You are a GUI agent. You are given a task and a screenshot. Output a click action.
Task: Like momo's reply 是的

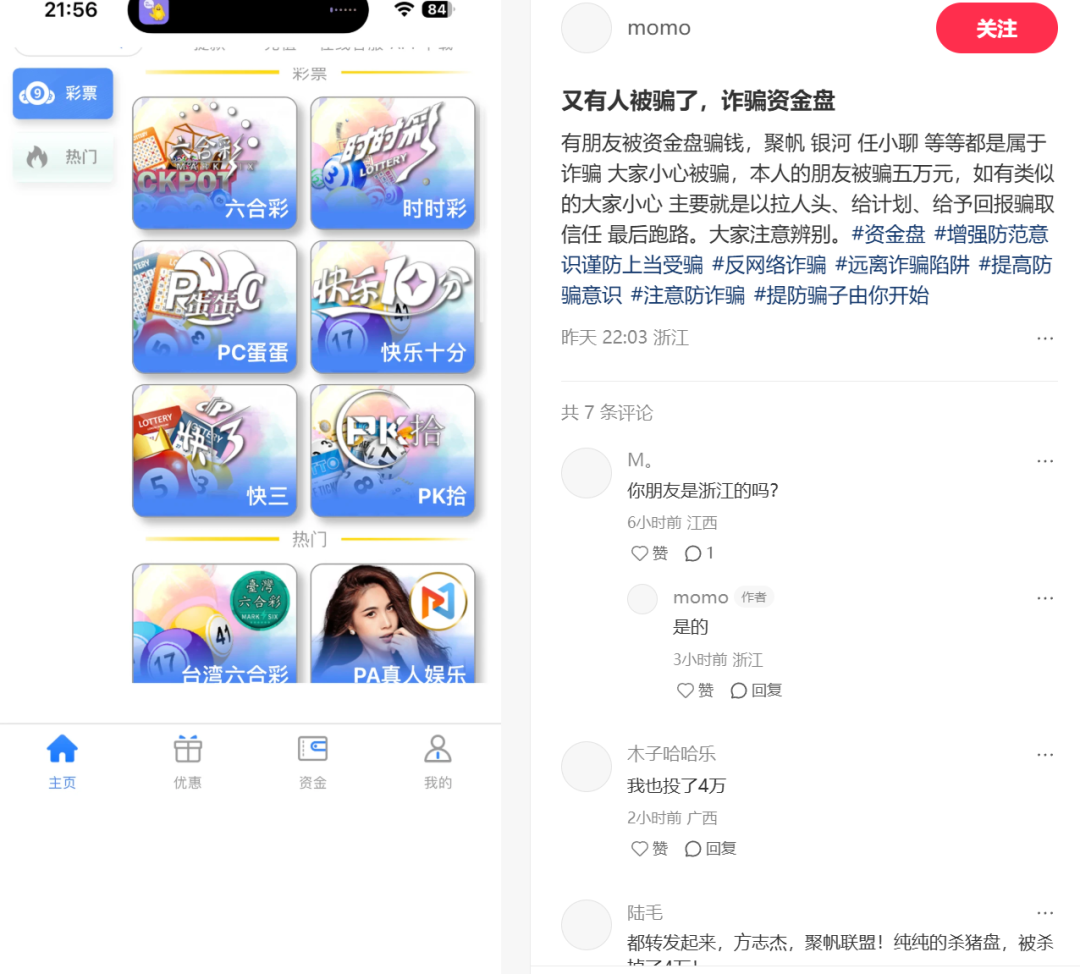click(x=695, y=690)
